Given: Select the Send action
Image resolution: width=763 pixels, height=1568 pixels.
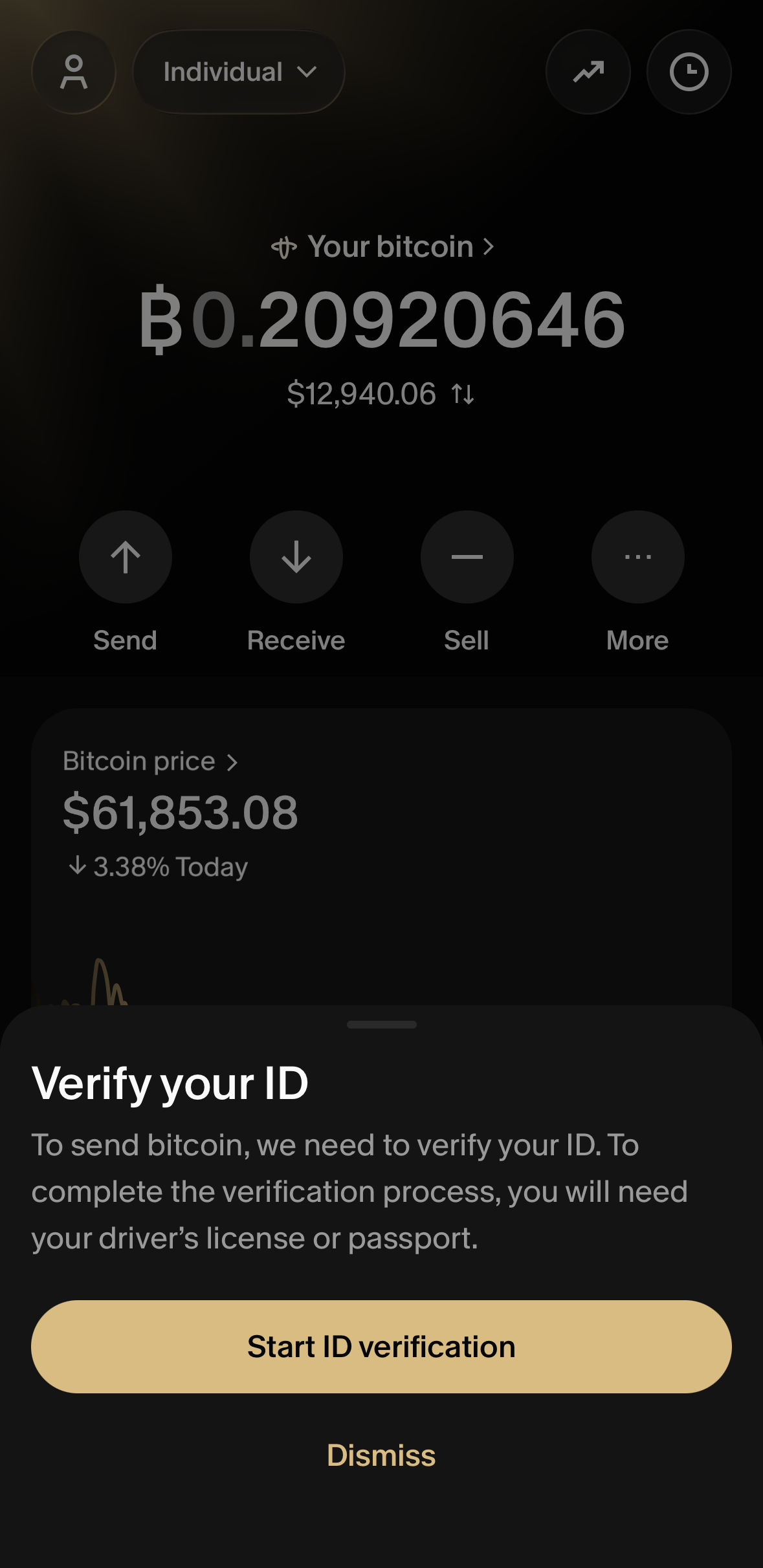Looking at the screenshot, I should tap(126, 582).
